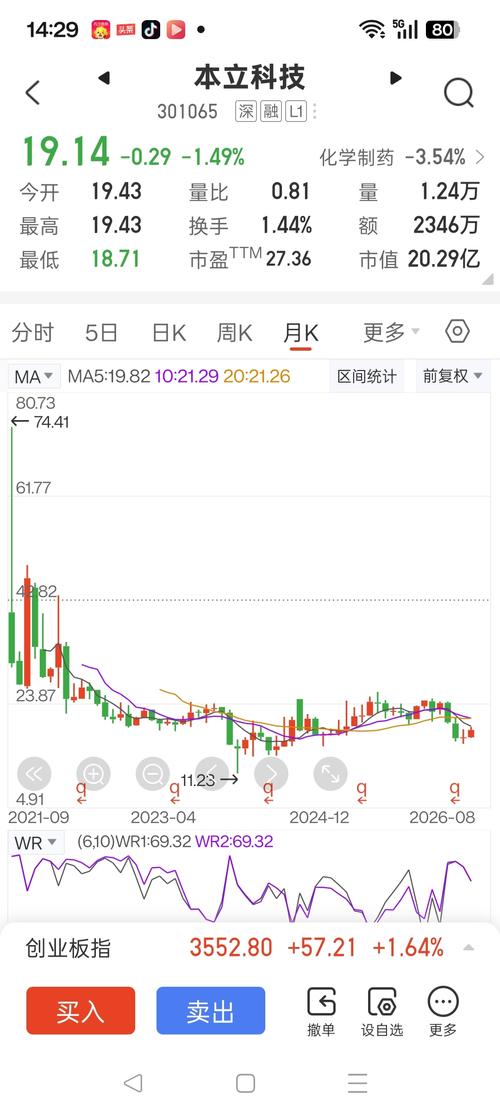The image size is (500, 1118).
Task: Tap the red 买入 button
Action: (x=81, y=1010)
